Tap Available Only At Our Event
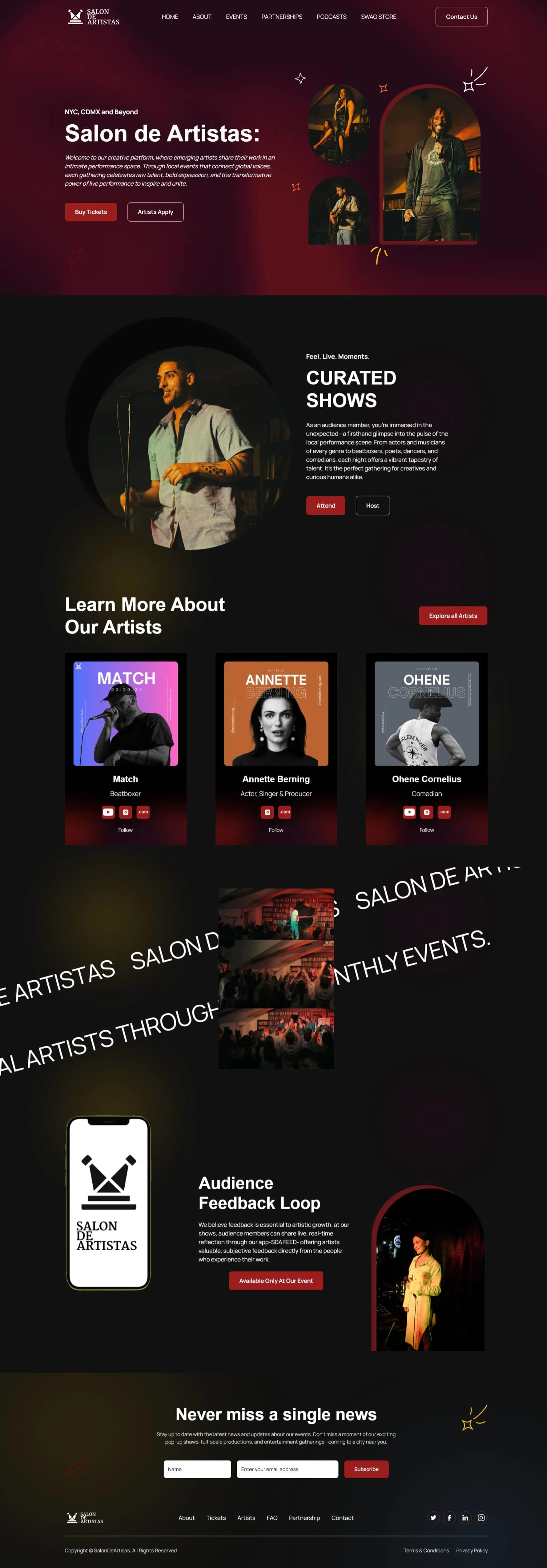This screenshot has width=547, height=1568. pyautogui.click(x=276, y=1280)
